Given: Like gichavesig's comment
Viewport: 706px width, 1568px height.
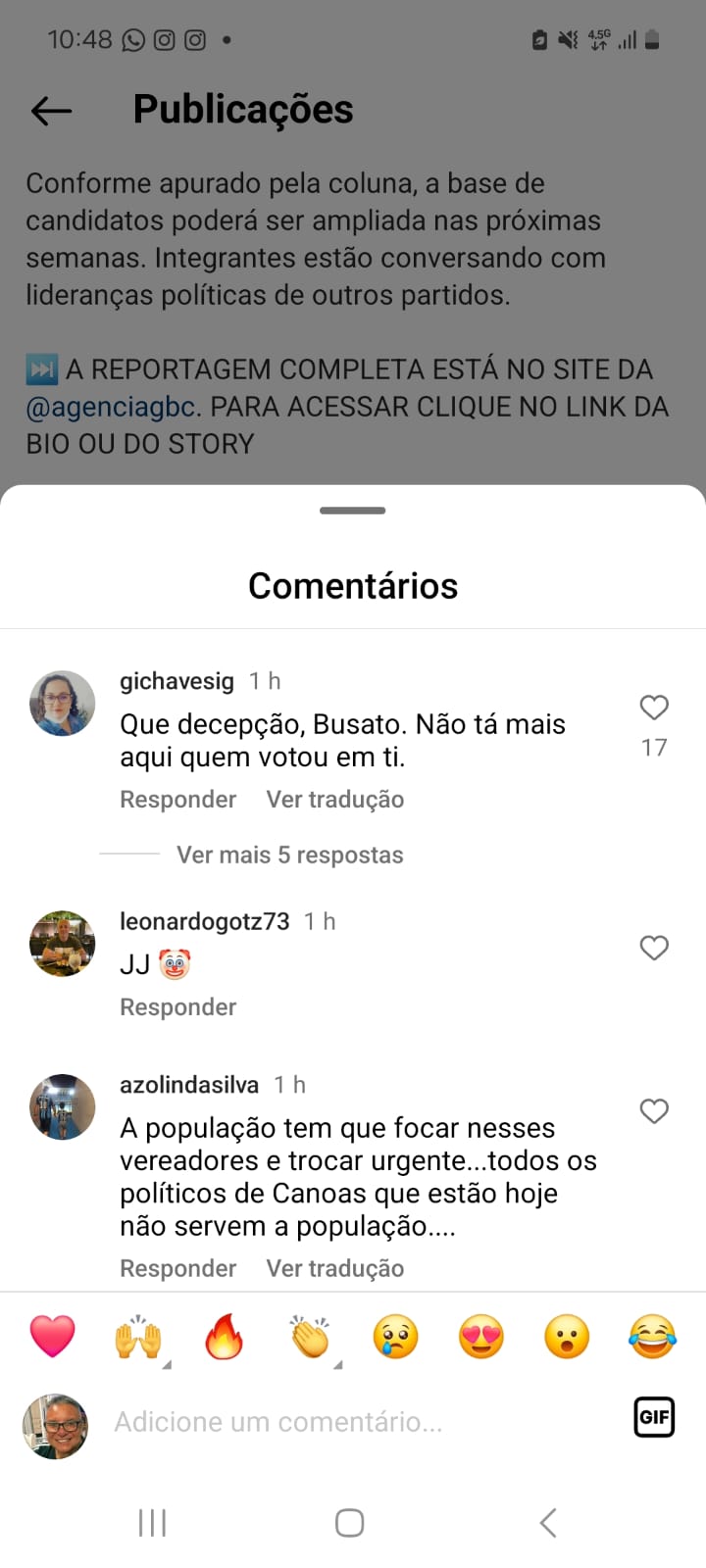Looking at the screenshot, I should (654, 708).
